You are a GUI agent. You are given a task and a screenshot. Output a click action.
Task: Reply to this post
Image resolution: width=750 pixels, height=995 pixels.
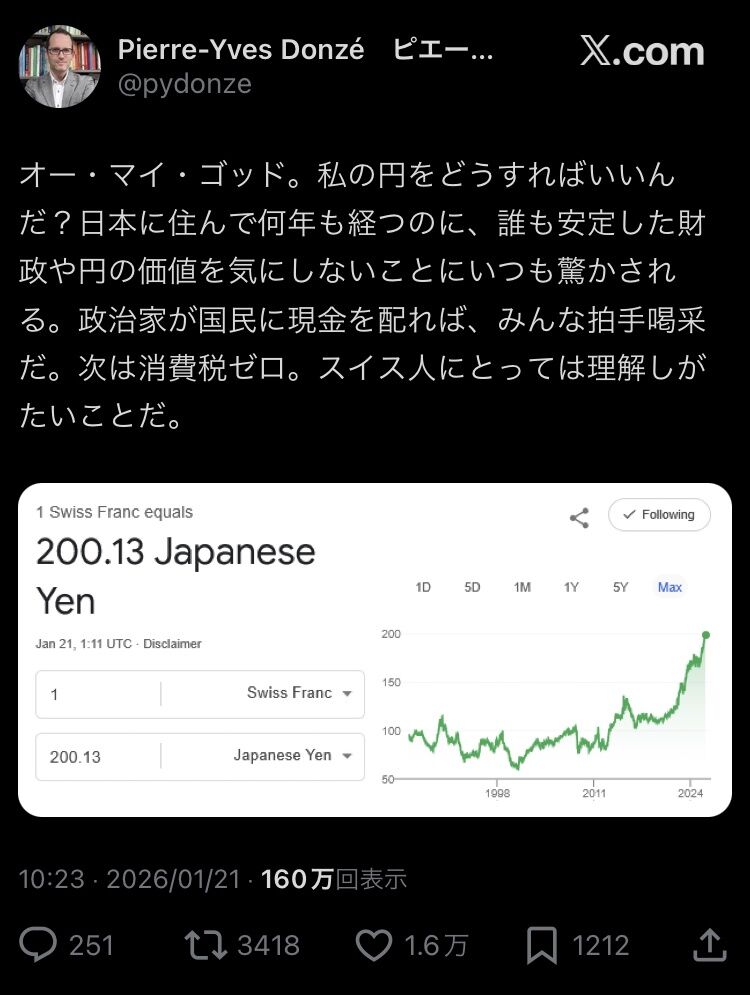pyautogui.click(x=41, y=944)
